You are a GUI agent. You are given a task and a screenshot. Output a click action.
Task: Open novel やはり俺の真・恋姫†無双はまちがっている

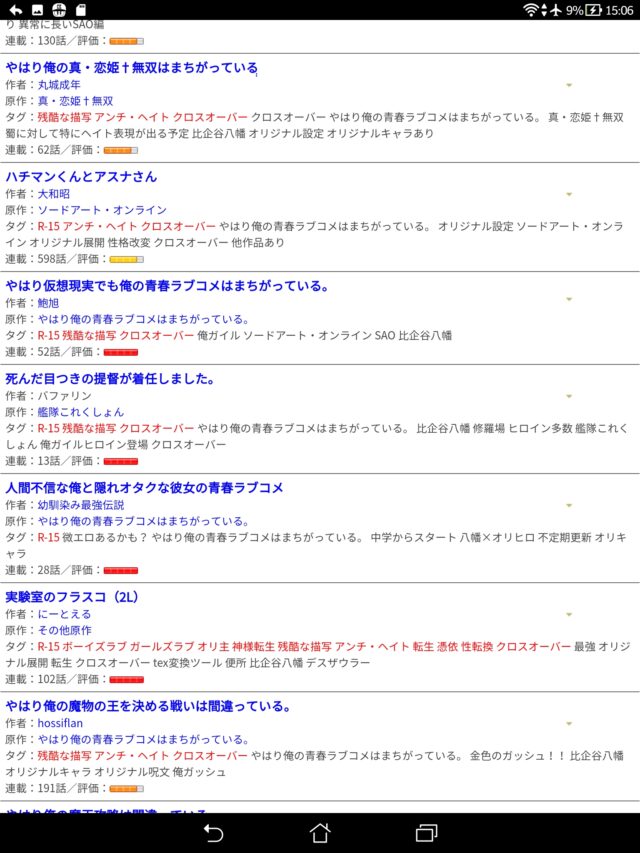point(131,68)
